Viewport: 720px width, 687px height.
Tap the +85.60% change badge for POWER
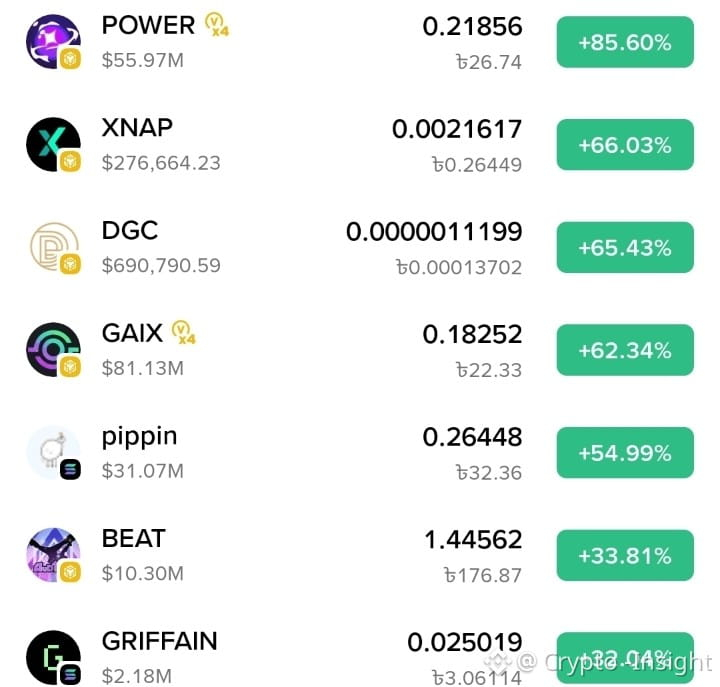[x=625, y=42]
